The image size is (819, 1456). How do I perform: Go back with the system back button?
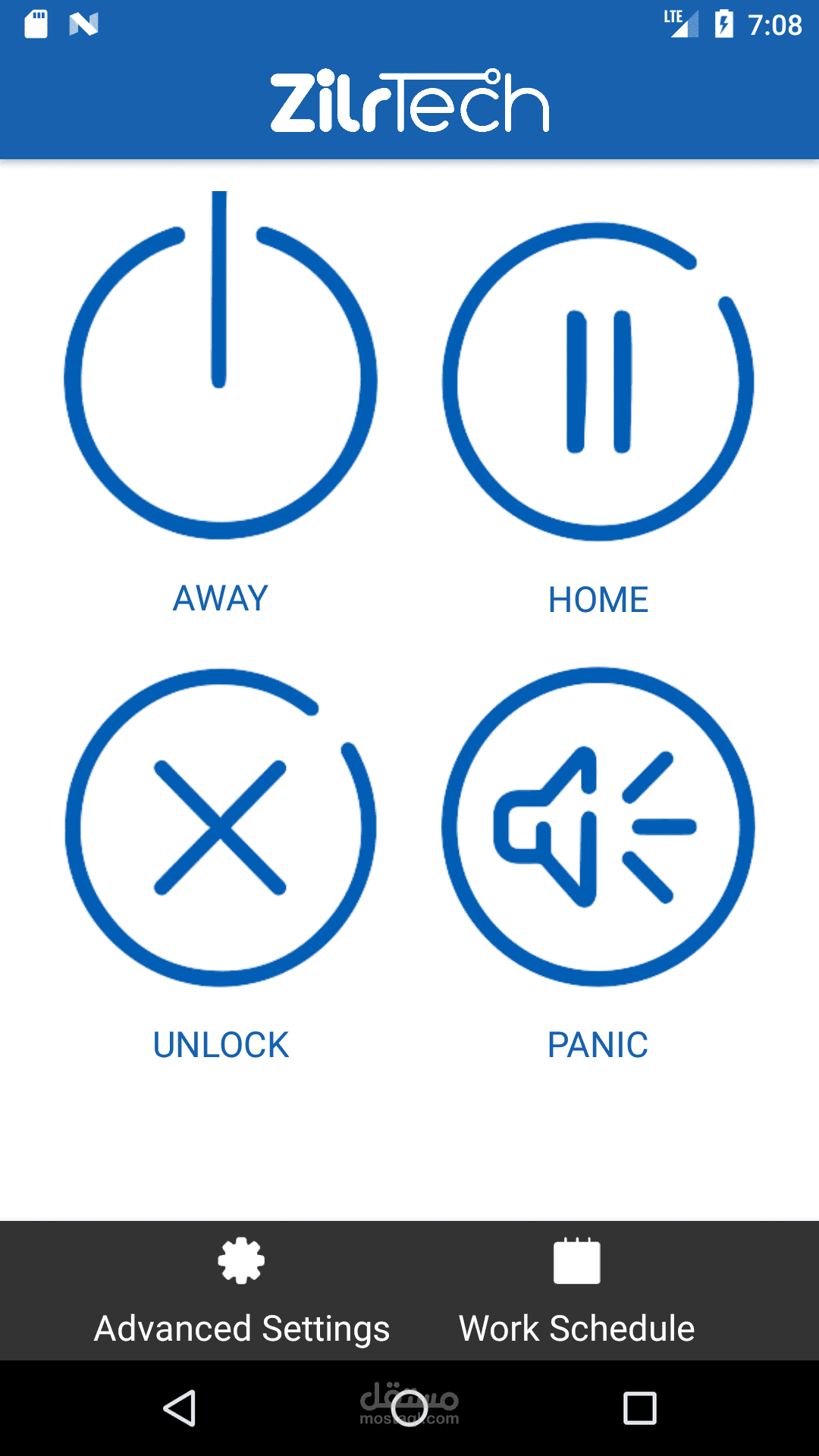(180, 1408)
